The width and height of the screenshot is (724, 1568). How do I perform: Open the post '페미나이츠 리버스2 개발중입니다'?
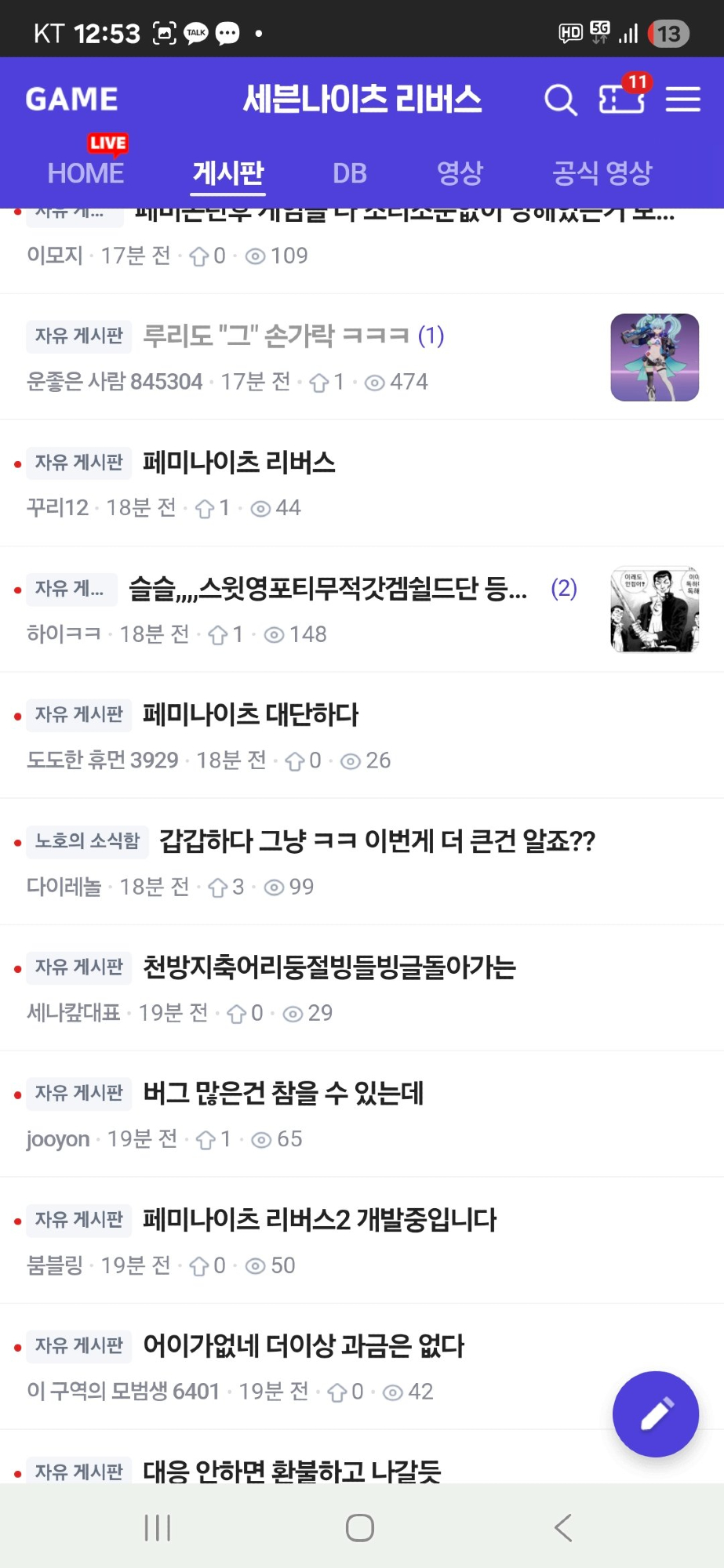pyautogui.click(x=319, y=1220)
